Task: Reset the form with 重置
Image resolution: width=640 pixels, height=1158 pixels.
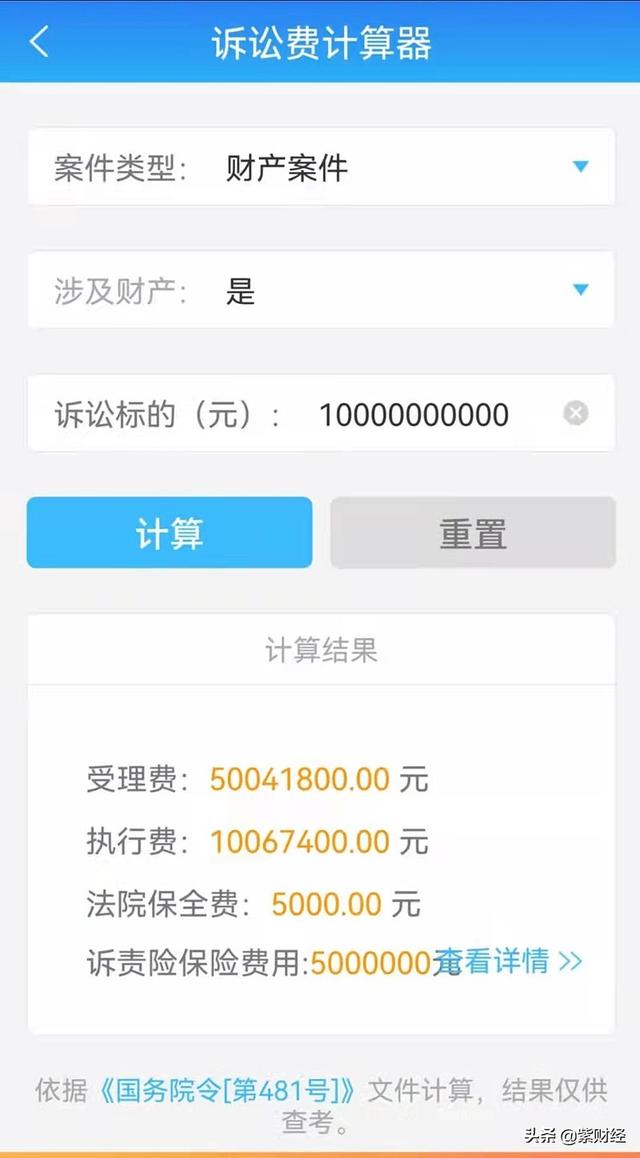Action: [x=473, y=533]
